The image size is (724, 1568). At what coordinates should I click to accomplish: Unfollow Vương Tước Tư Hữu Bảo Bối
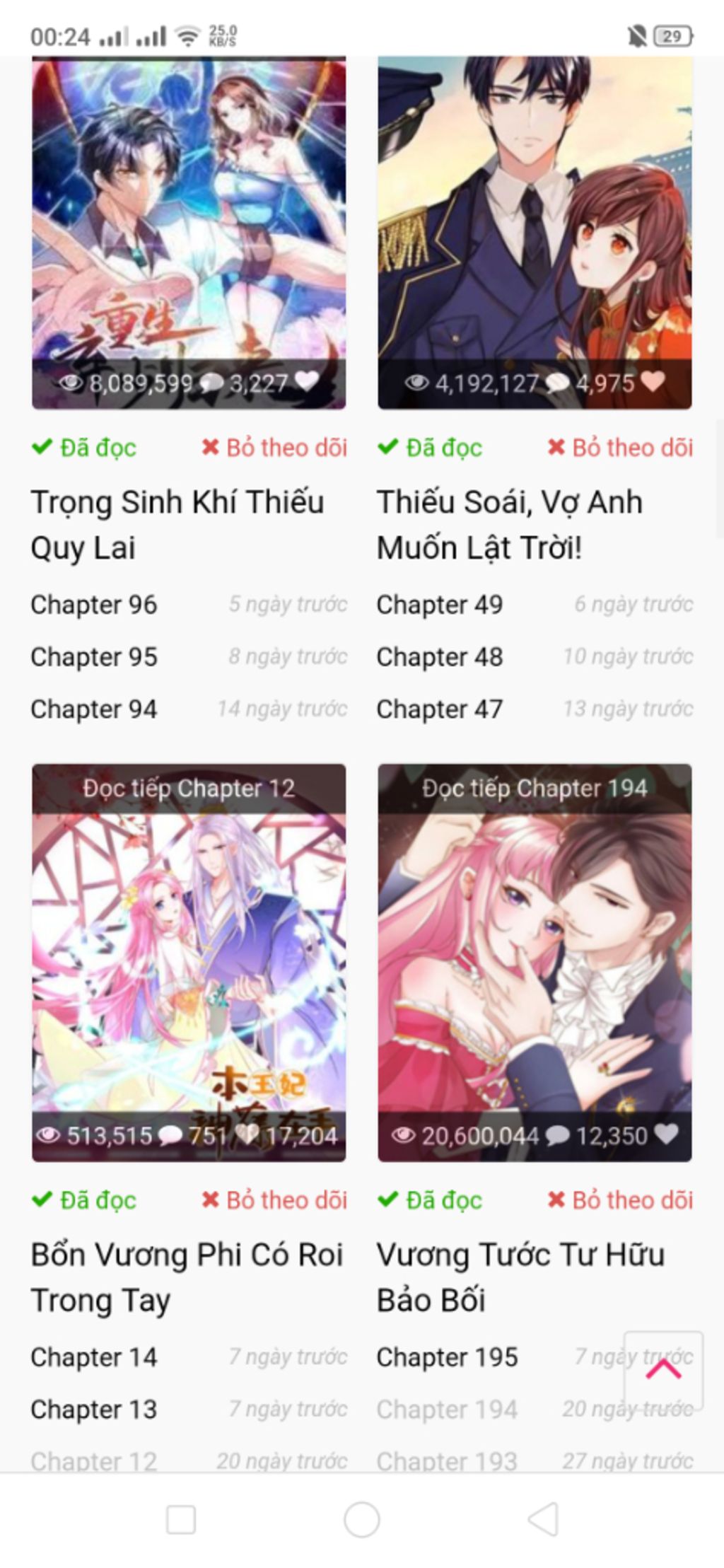(620, 1200)
